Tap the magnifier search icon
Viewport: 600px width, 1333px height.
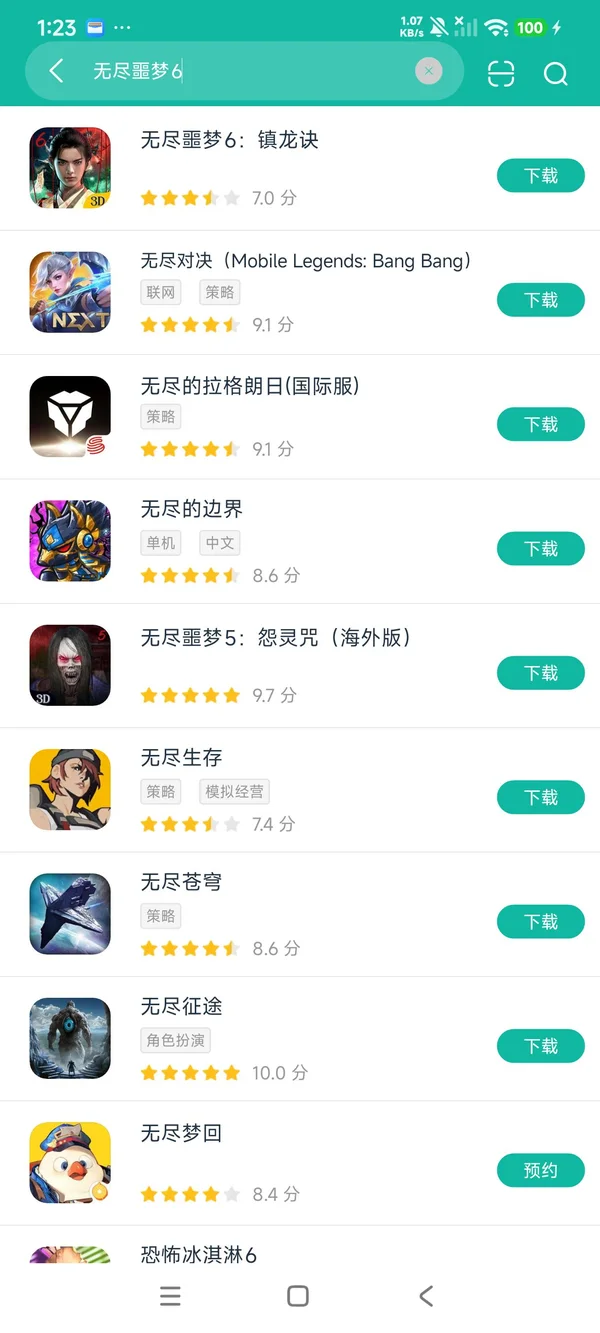pyautogui.click(x=555, y=73)
